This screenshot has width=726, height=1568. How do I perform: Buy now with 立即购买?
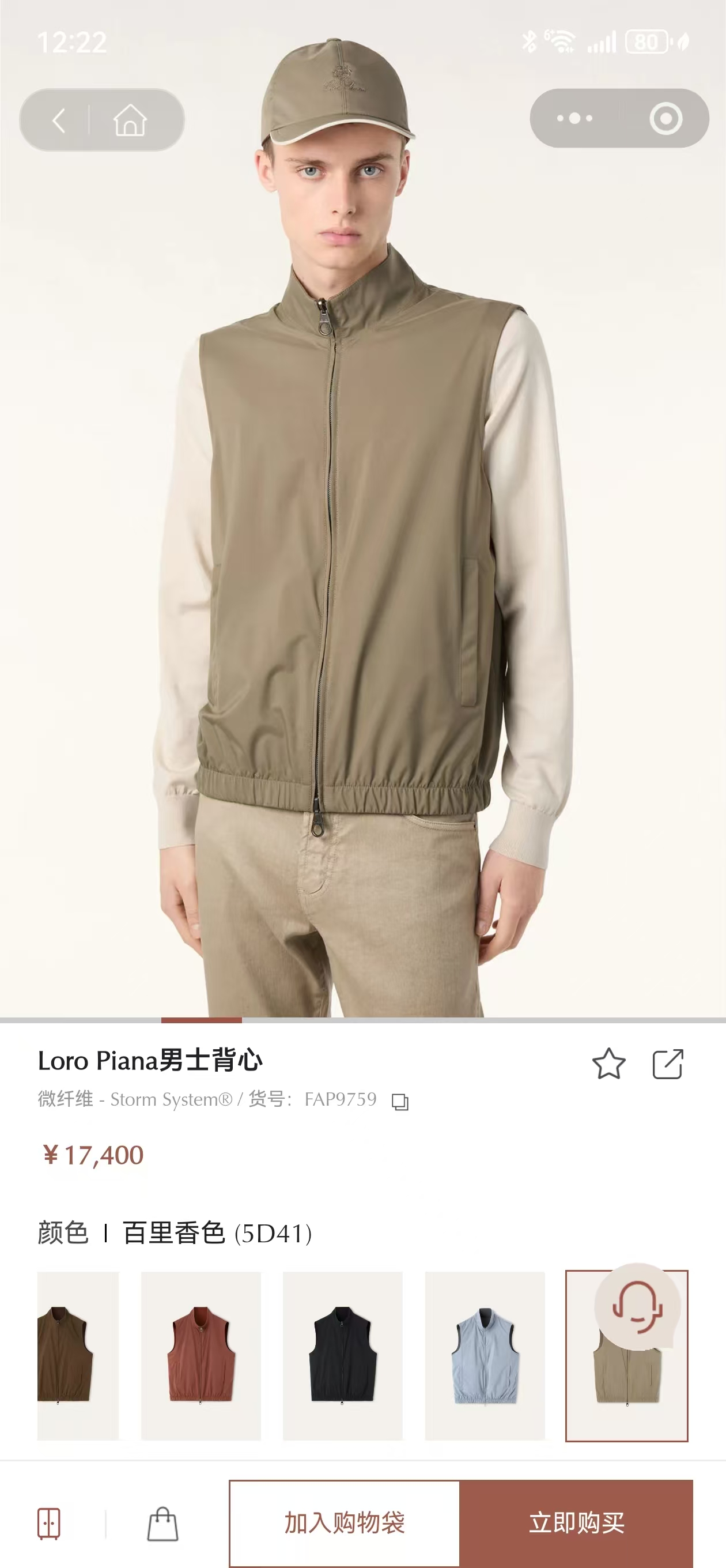pyautogui.click(x=576, y=1524)
